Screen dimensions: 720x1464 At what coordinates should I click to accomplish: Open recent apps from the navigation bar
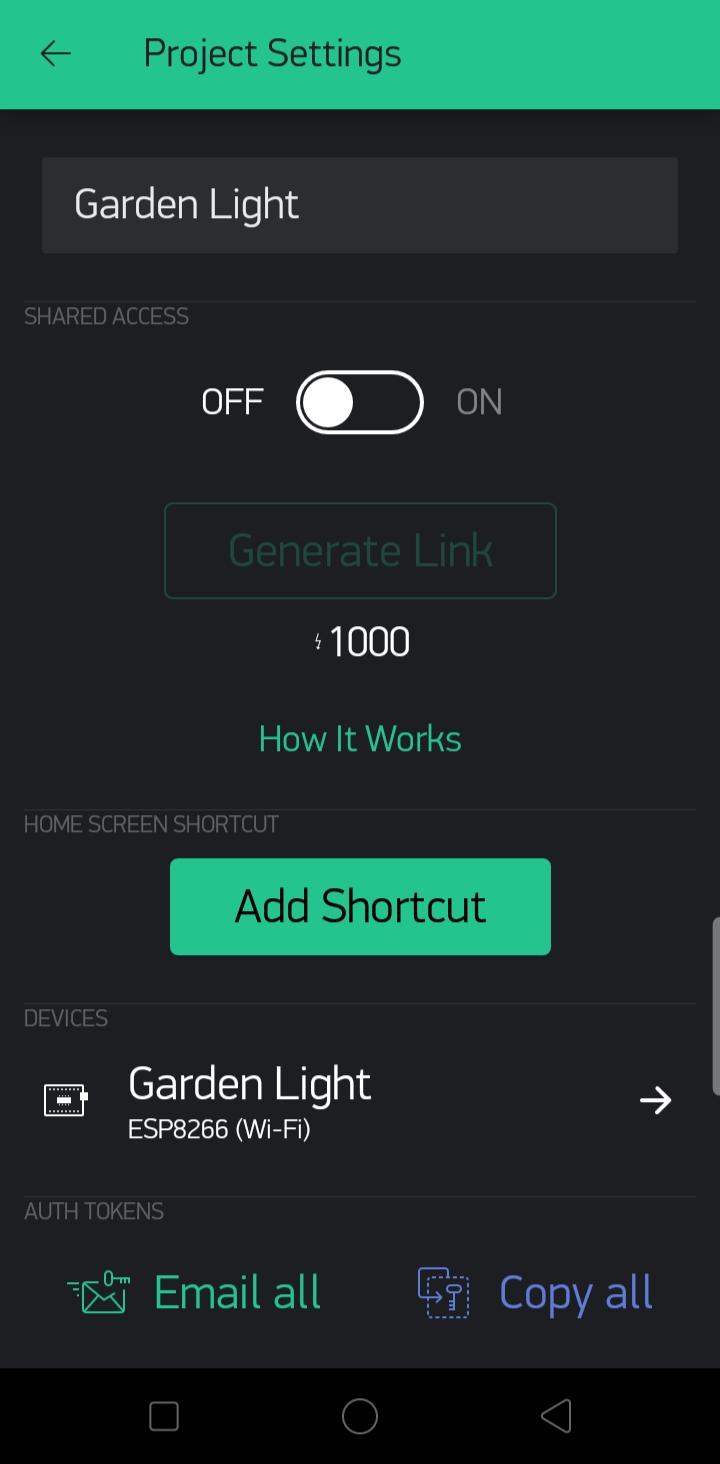(x=164, y=1415)
